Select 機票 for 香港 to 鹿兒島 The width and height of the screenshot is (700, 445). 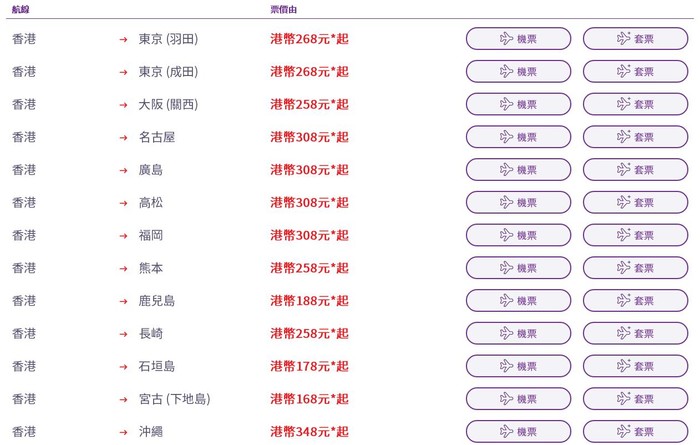[518, 301]
